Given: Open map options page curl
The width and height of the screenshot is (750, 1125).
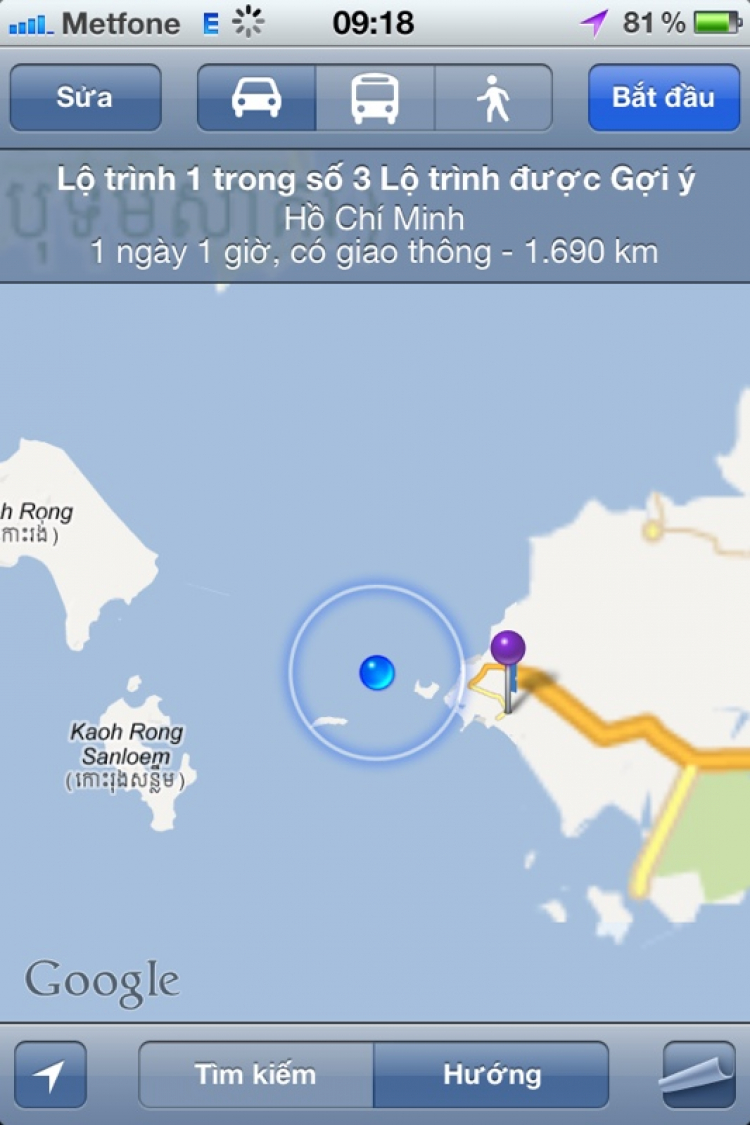Looking at the screenshot, I should (x=698, y=1075).
